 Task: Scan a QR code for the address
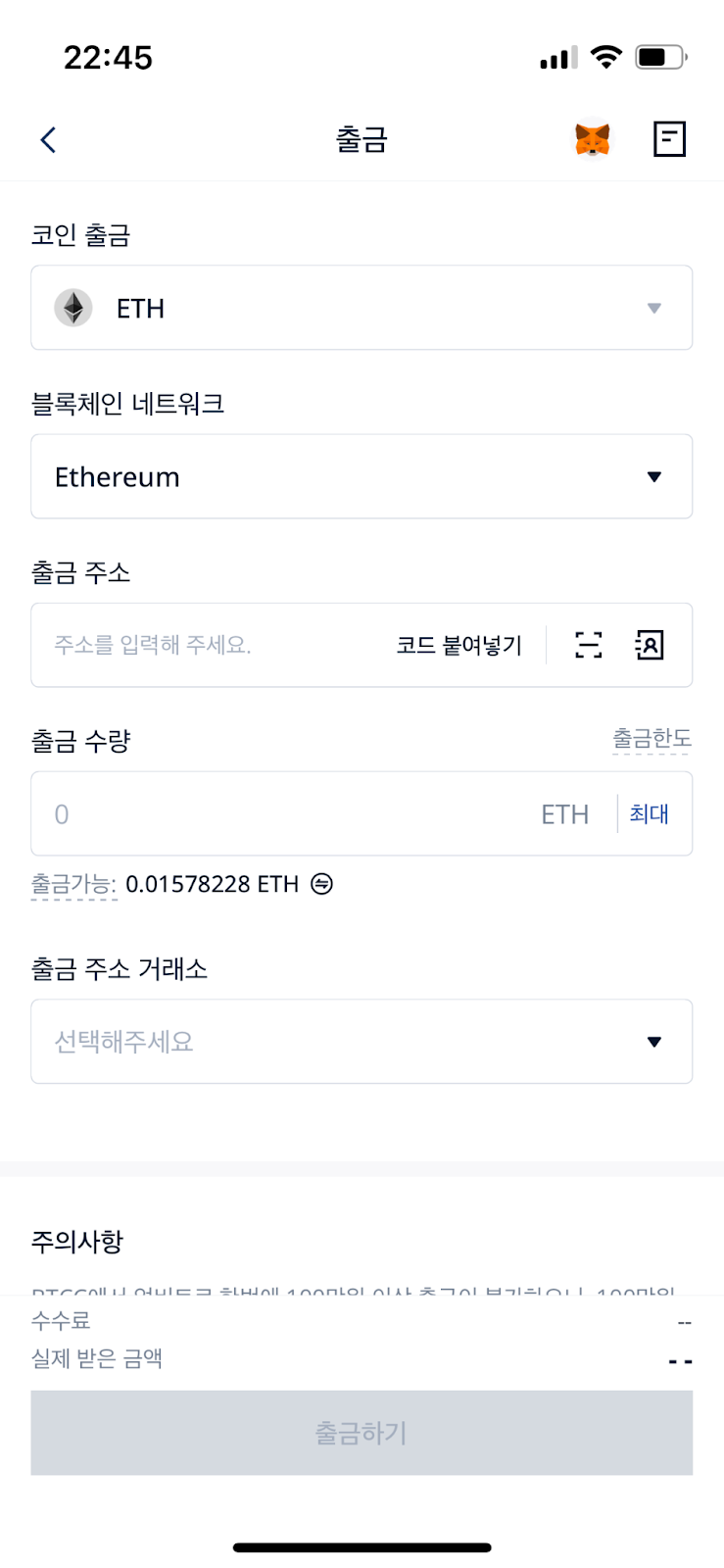588,645
